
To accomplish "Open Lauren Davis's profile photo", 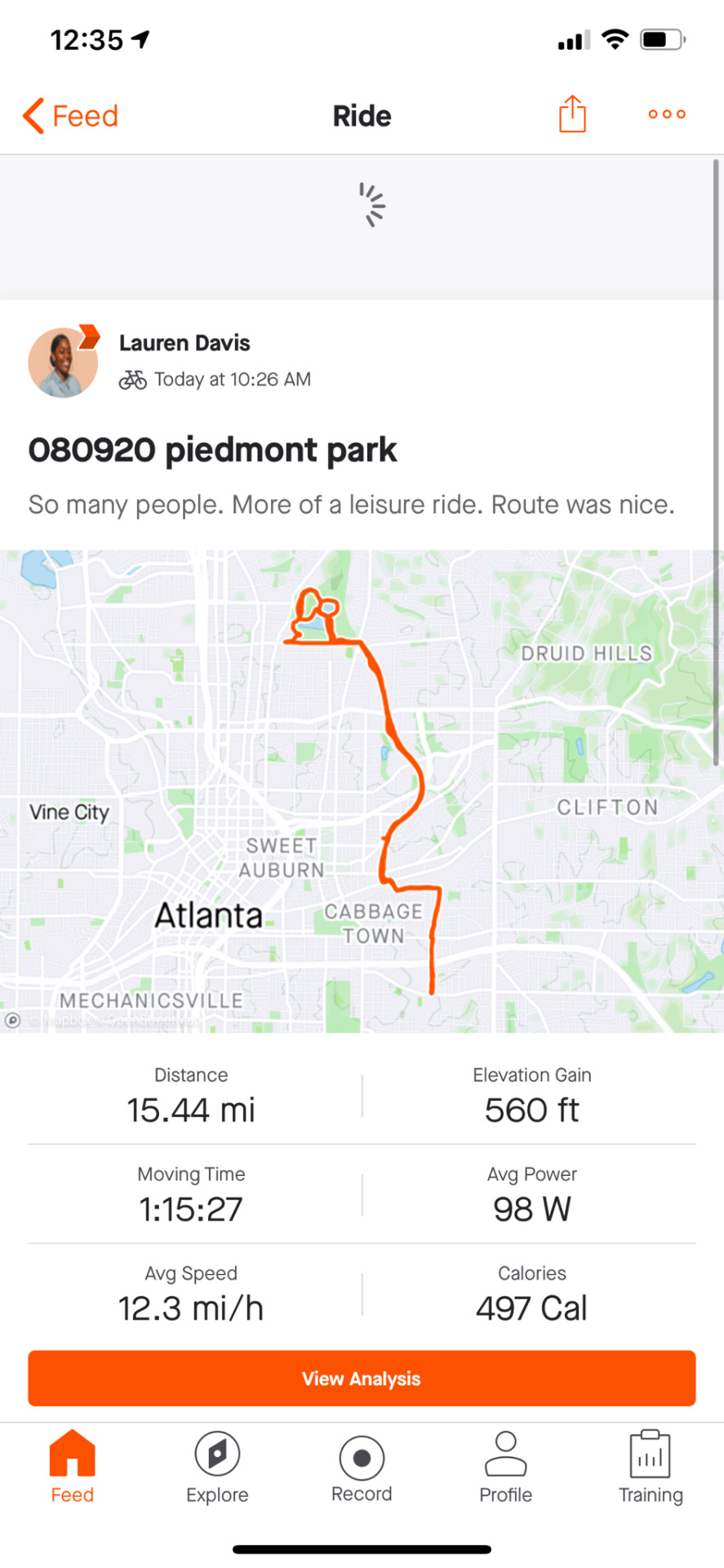I will (63, 363).
